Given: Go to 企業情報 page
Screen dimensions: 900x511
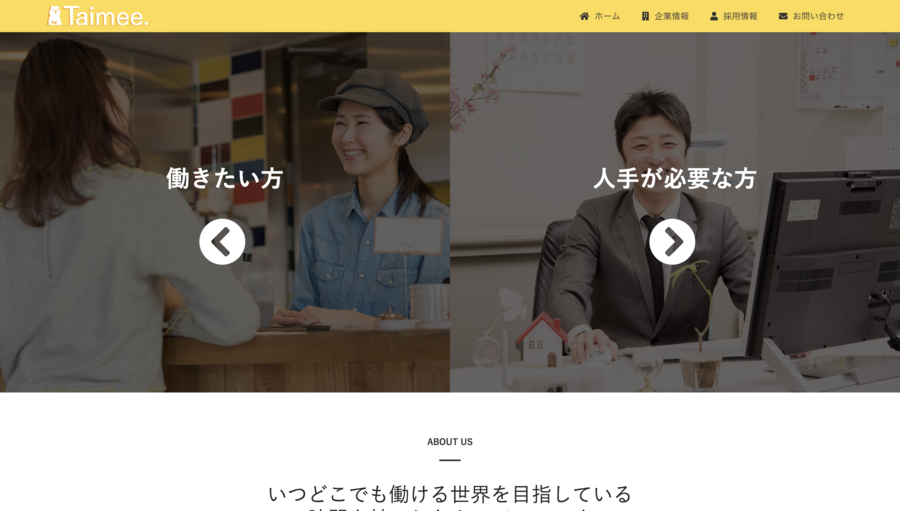Looking at the screenshot, I should tap(665, 16).
